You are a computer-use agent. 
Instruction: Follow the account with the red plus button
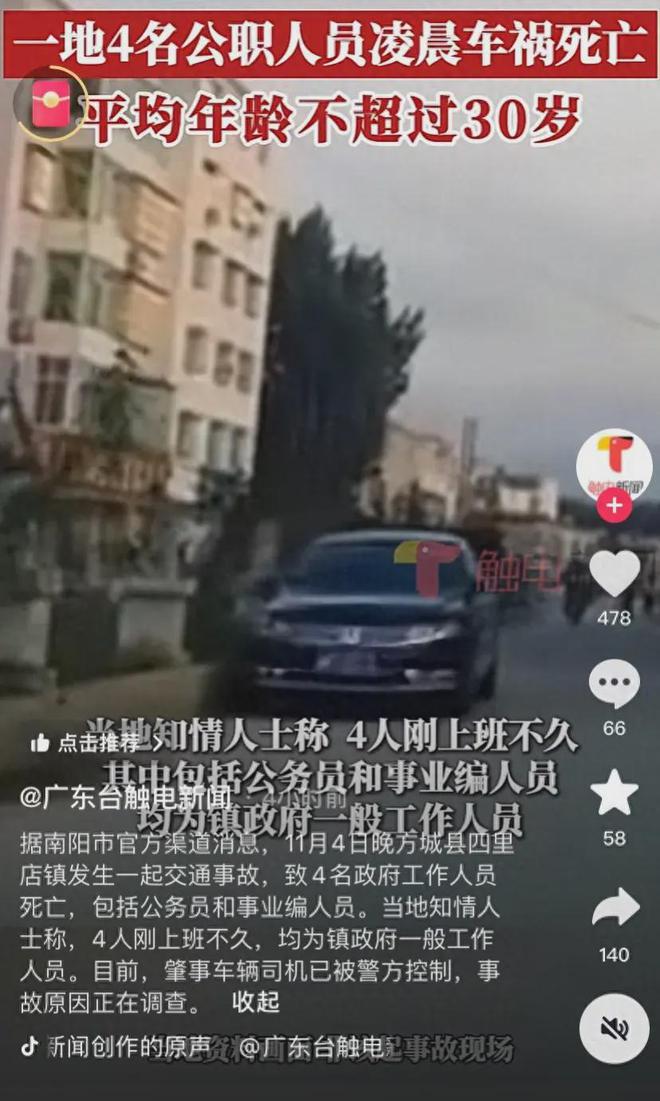coord(614,506)
